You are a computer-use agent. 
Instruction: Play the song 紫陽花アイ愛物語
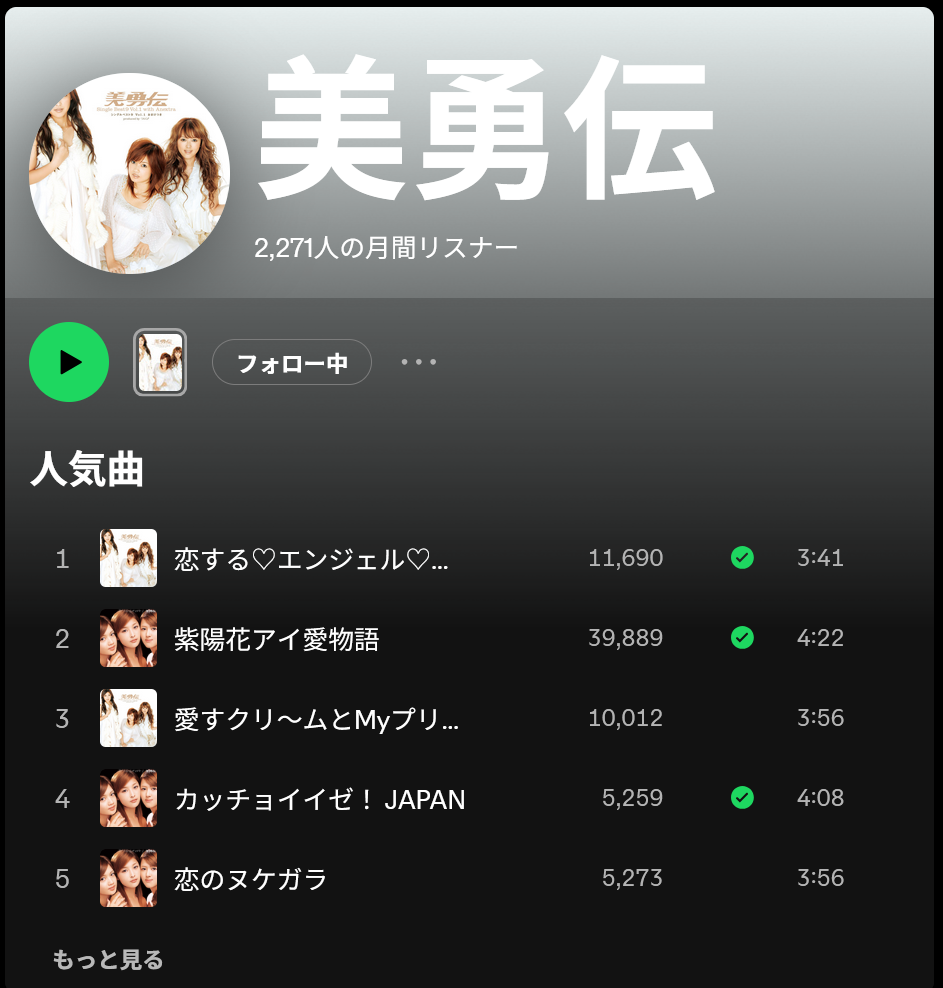(277, 638)
